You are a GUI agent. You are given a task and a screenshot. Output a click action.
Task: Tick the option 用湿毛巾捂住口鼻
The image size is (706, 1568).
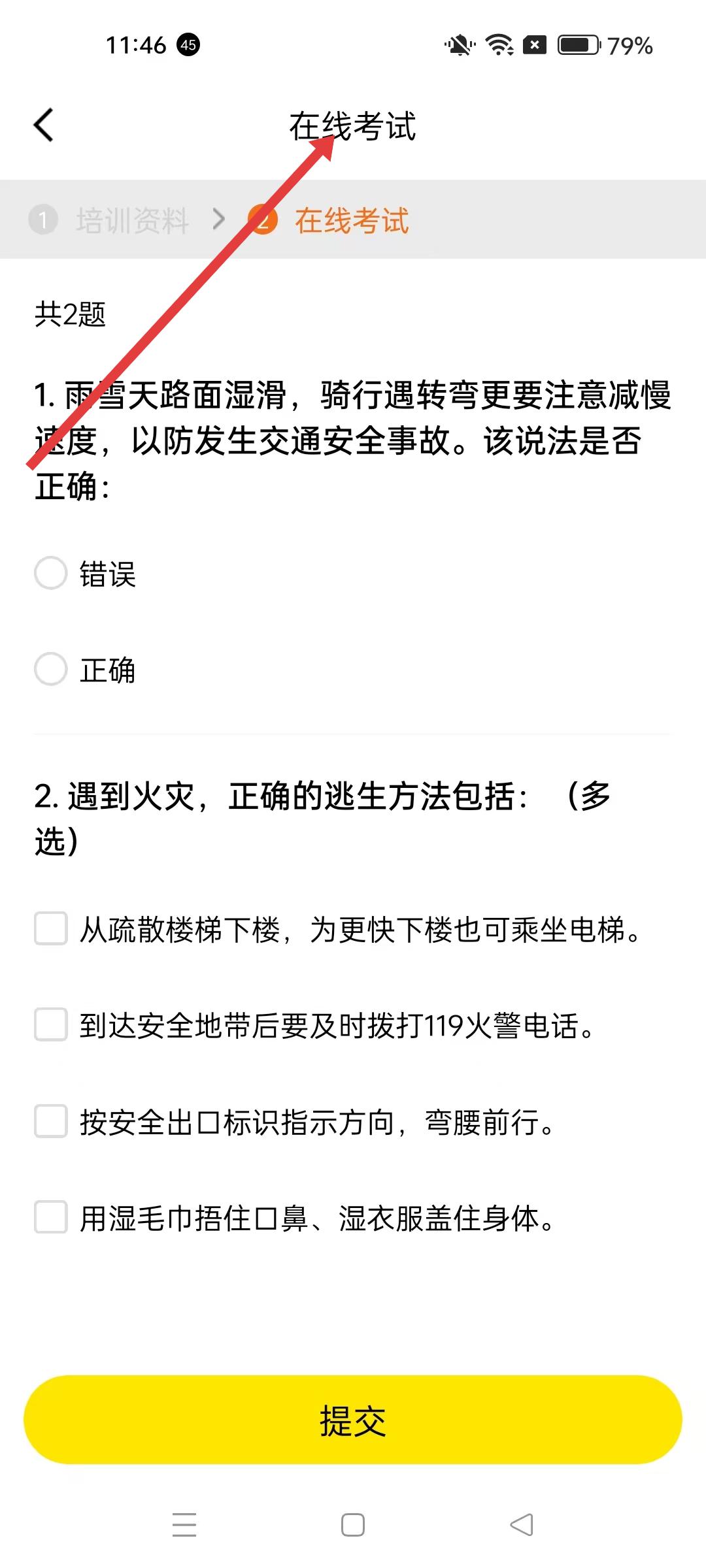51,1217
